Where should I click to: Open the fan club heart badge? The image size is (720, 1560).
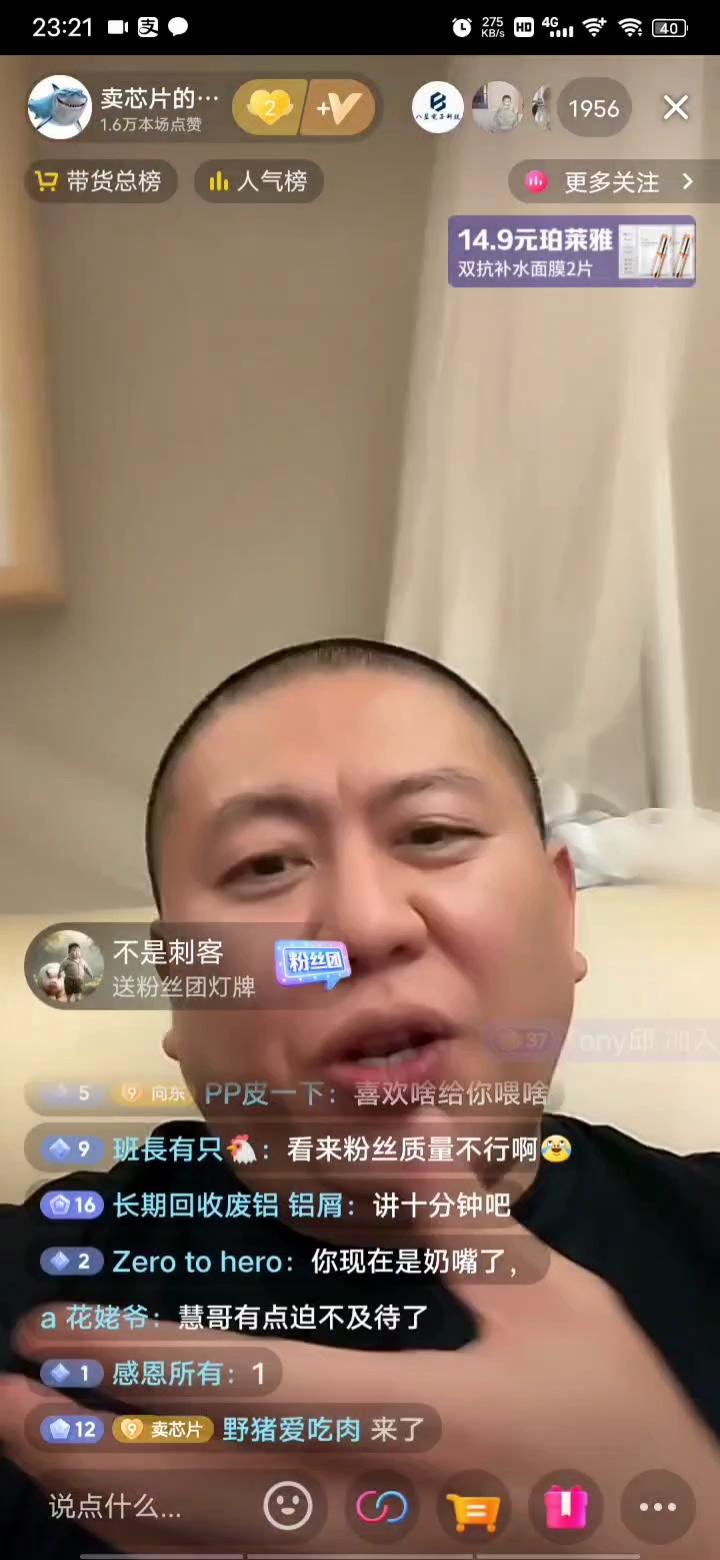pos(268,108)
